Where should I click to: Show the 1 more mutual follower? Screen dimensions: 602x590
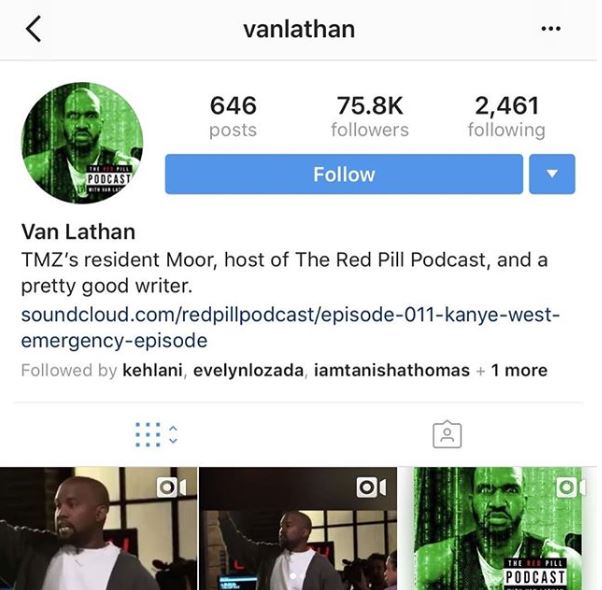tap(518, 370)
